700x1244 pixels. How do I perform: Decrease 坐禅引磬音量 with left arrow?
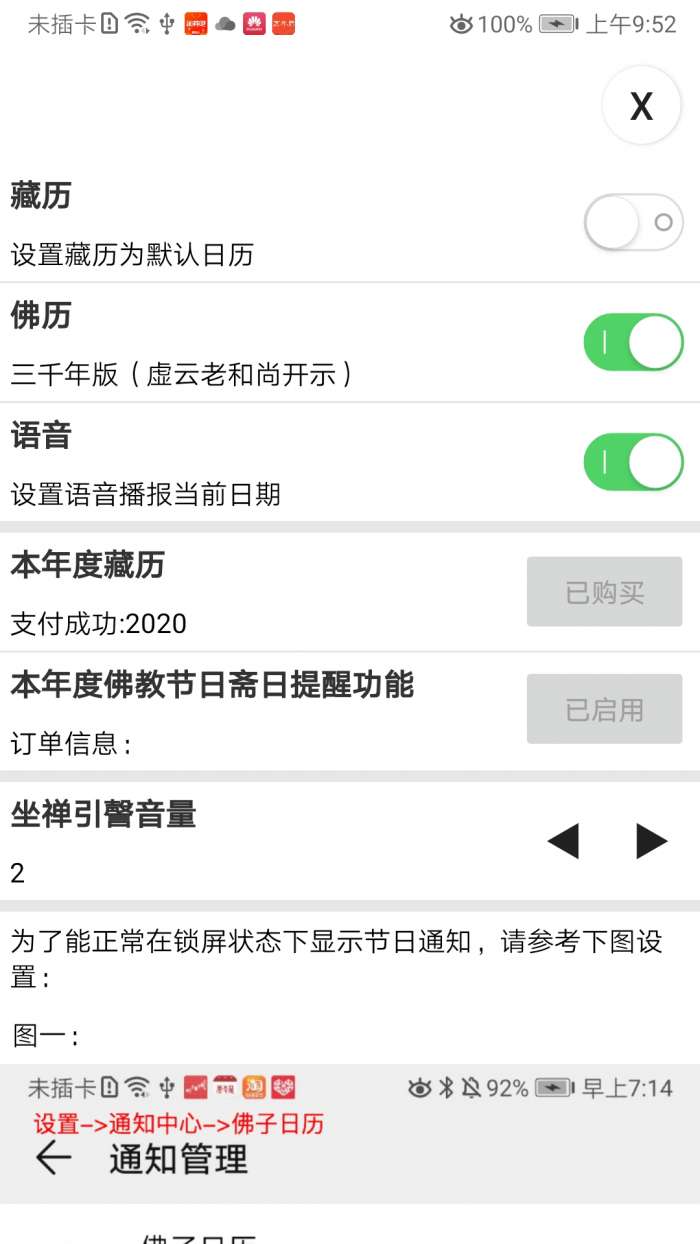point(563,841)
